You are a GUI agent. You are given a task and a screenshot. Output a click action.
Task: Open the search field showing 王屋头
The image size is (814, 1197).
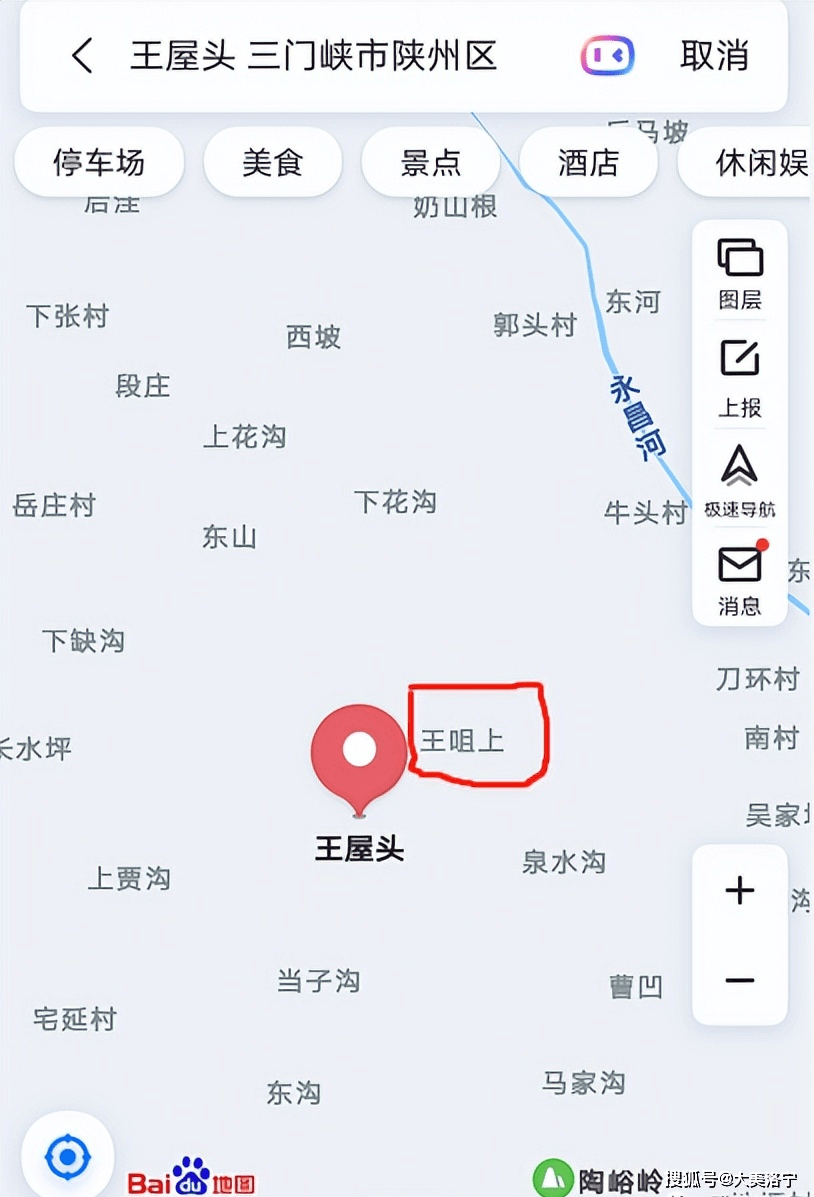[x=313, y=56]
